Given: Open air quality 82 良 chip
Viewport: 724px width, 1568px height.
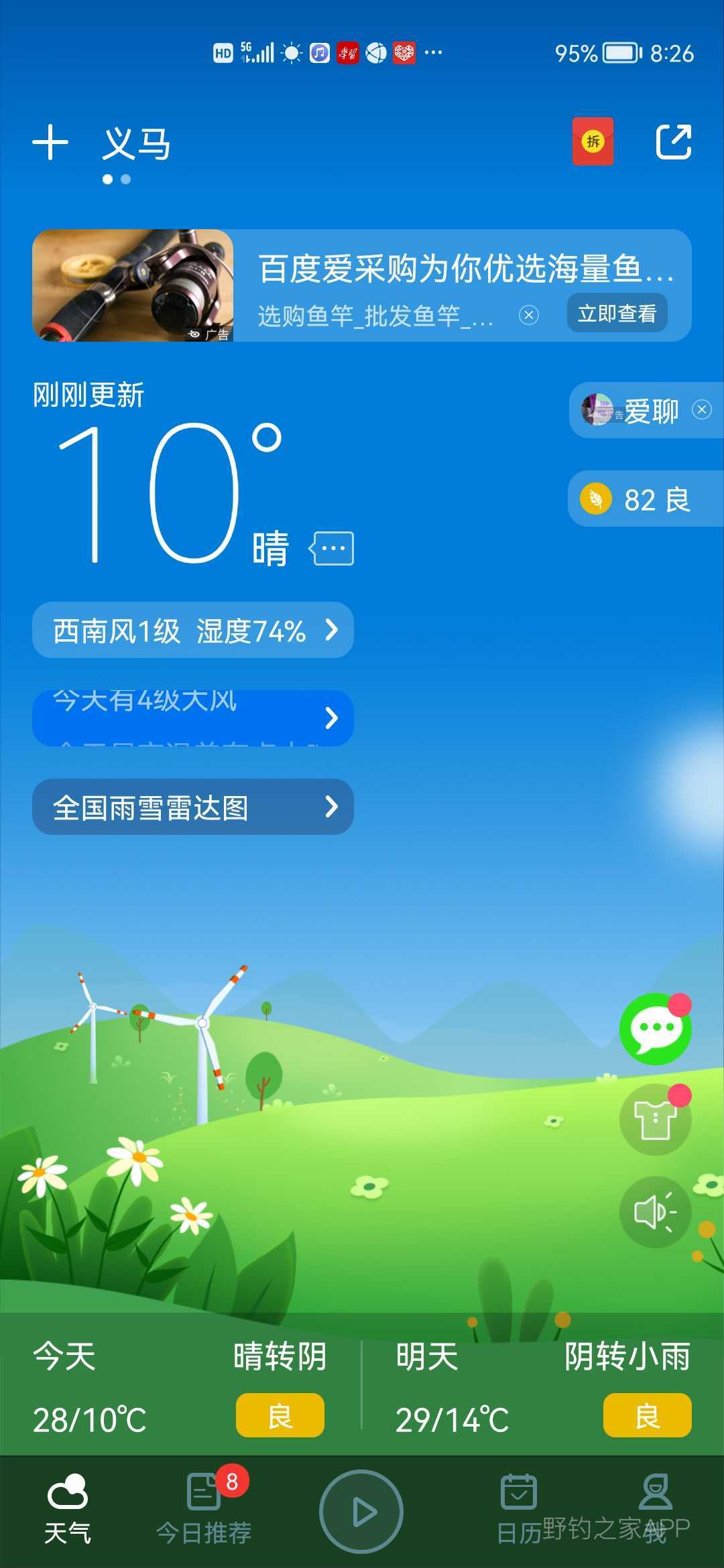Looking at the screenshot, I should point(644,499).
